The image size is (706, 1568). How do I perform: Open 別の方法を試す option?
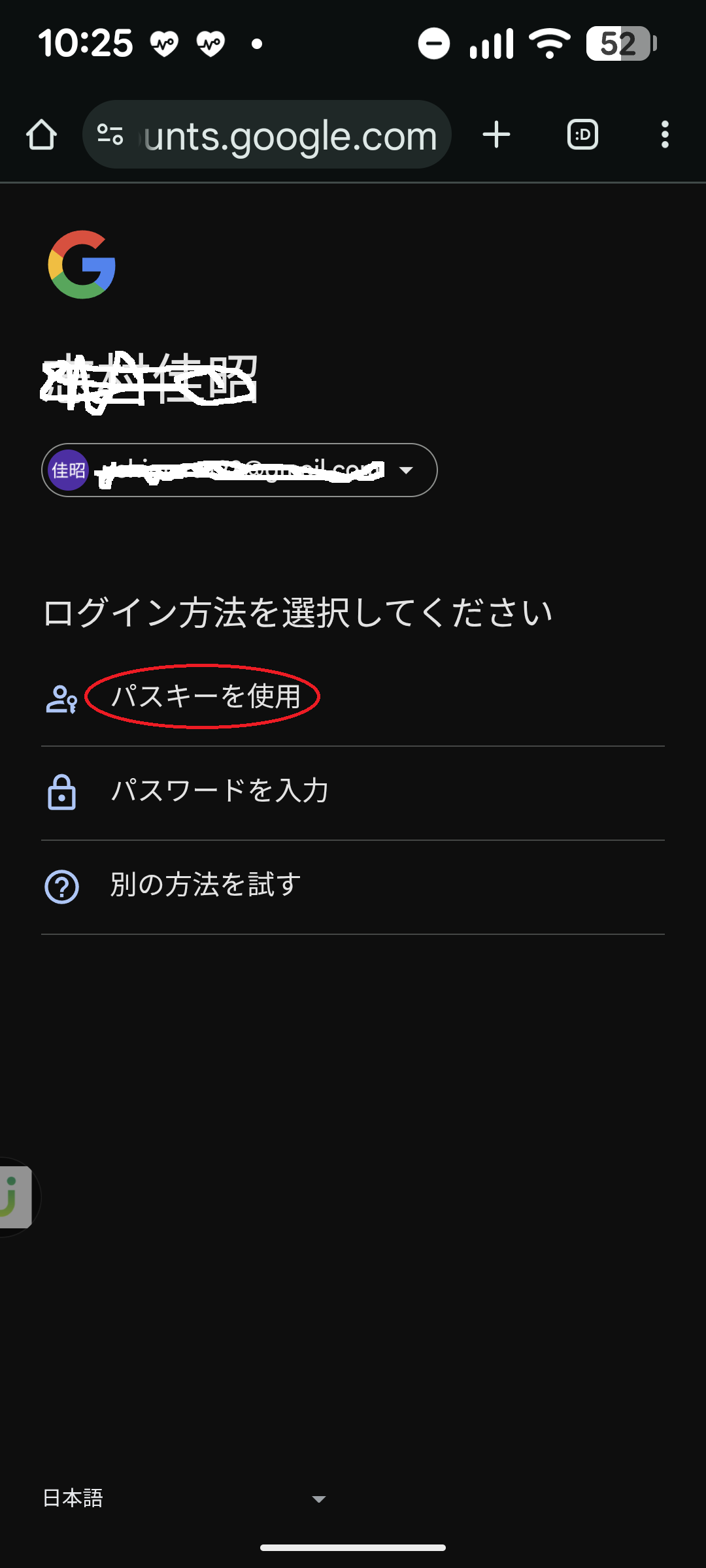205,885
